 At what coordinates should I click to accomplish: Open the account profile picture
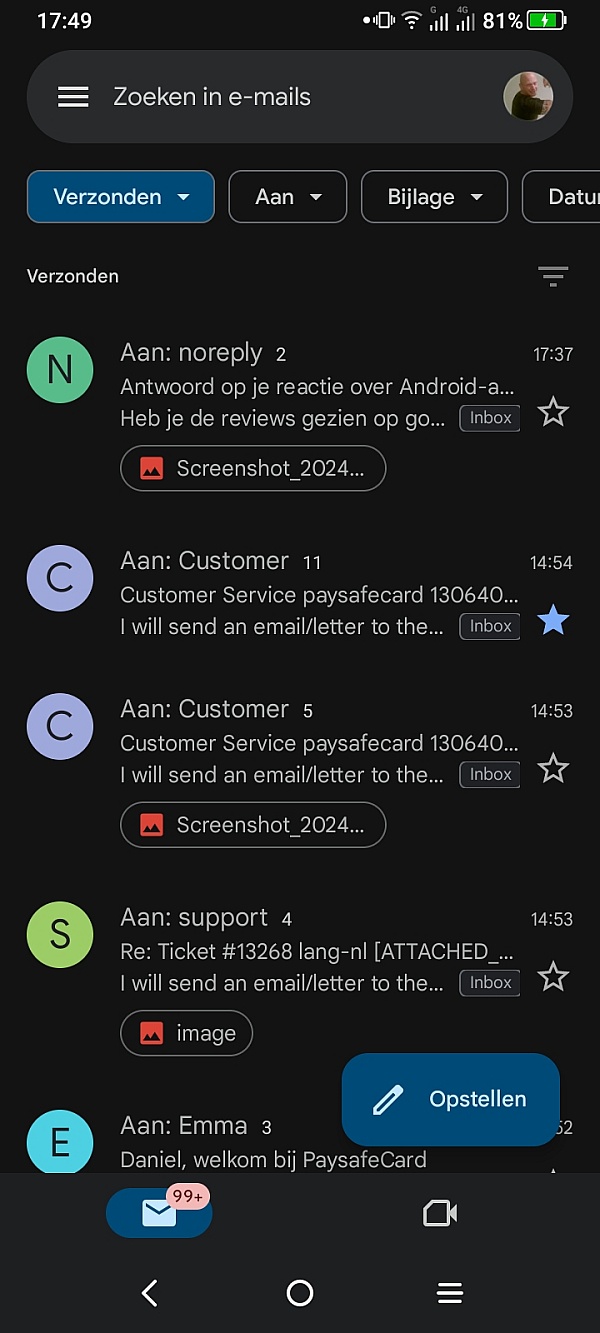point(528,97)
